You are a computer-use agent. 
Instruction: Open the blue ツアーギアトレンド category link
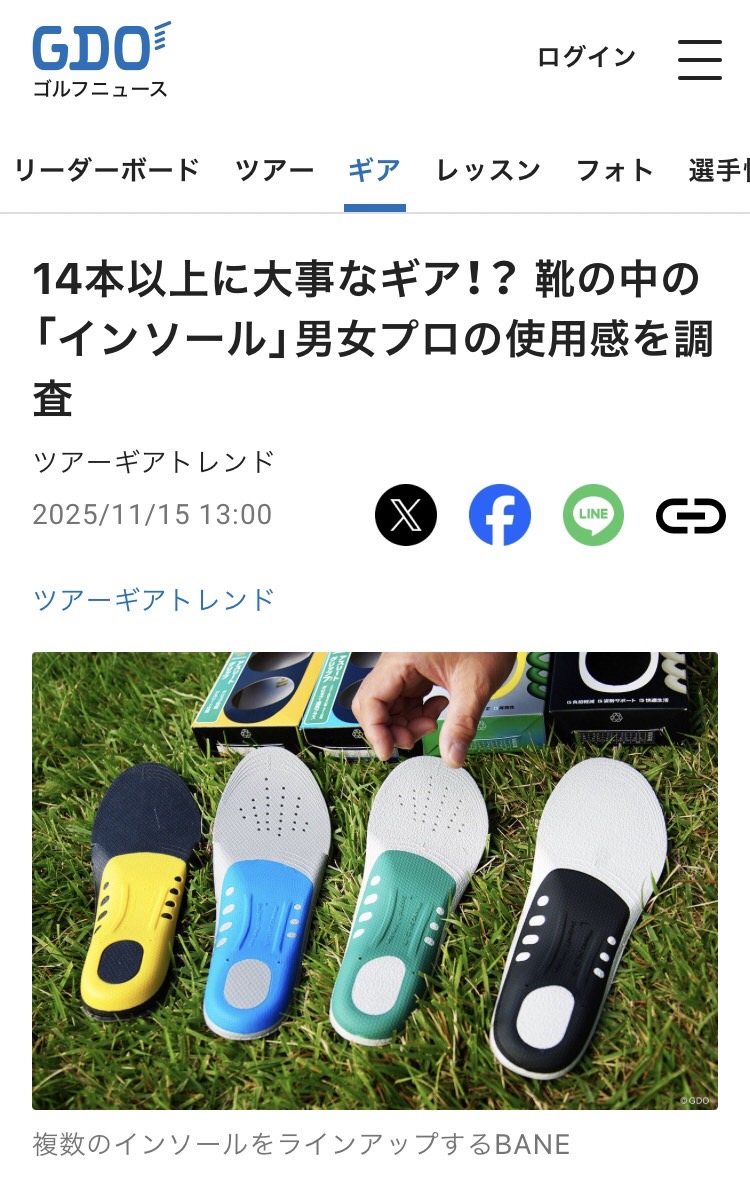(x=153, y=599)
